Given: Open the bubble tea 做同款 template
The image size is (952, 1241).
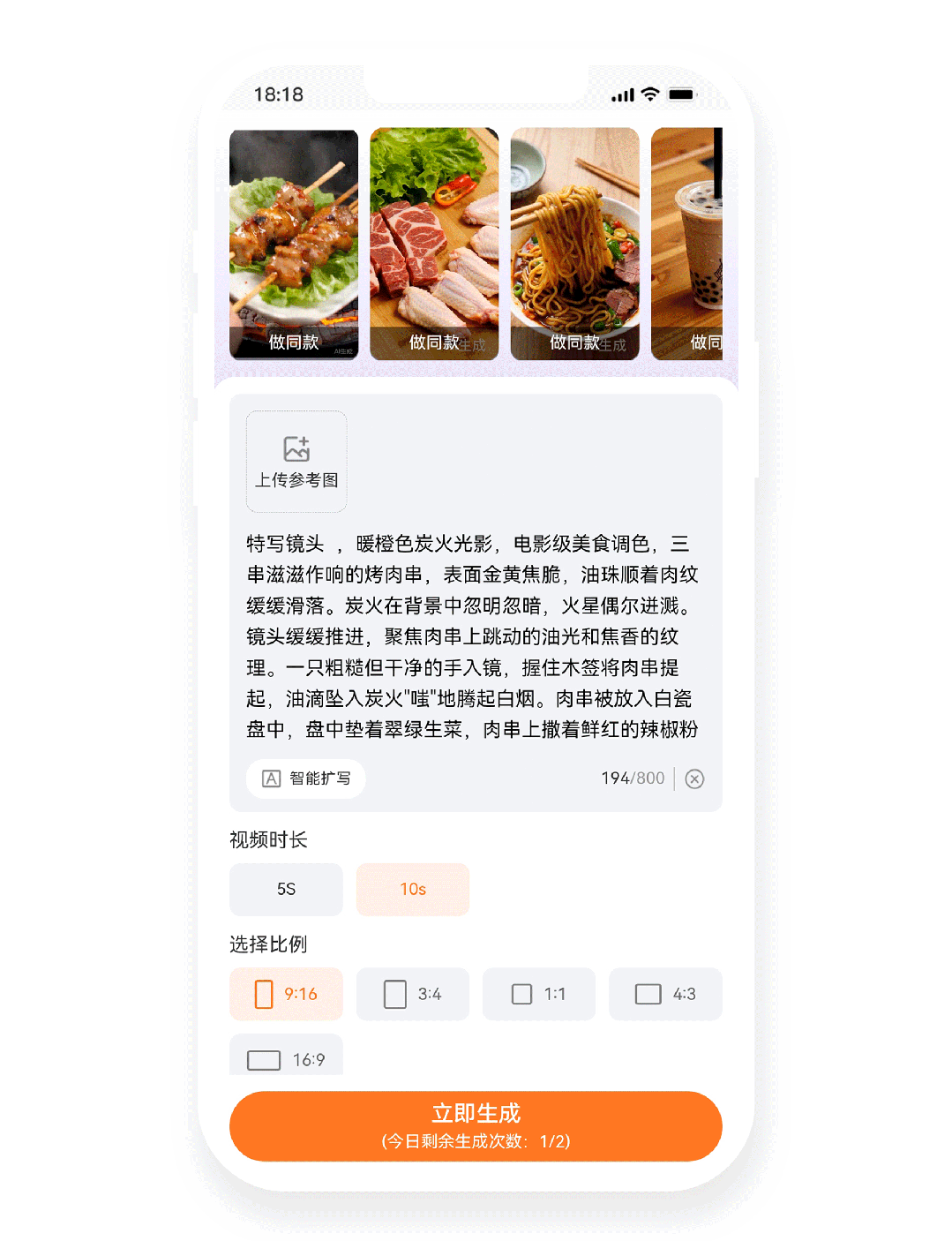Looking at the screenshot, I should 687,244.
